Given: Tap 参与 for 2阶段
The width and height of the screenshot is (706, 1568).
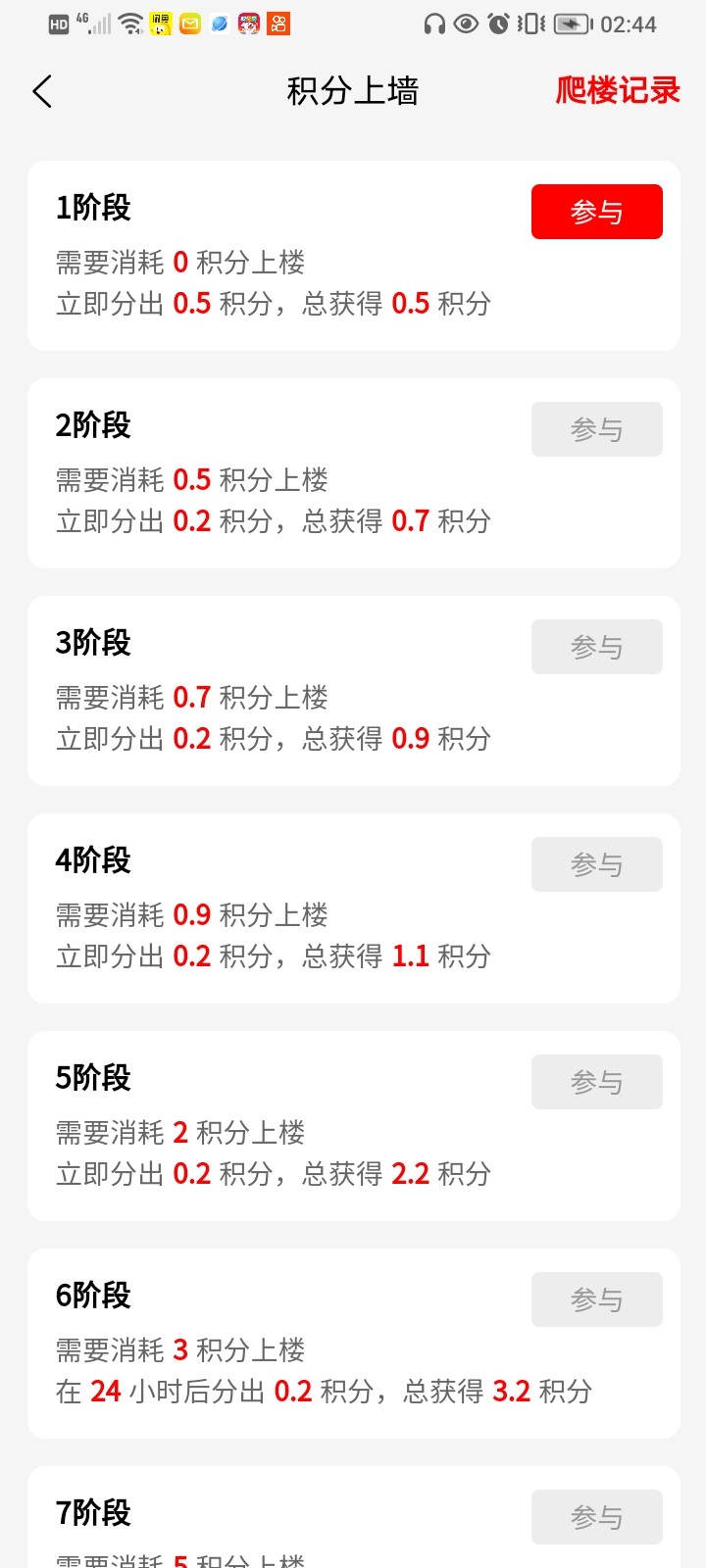Looking at the screenshot, I should [597, 429].
